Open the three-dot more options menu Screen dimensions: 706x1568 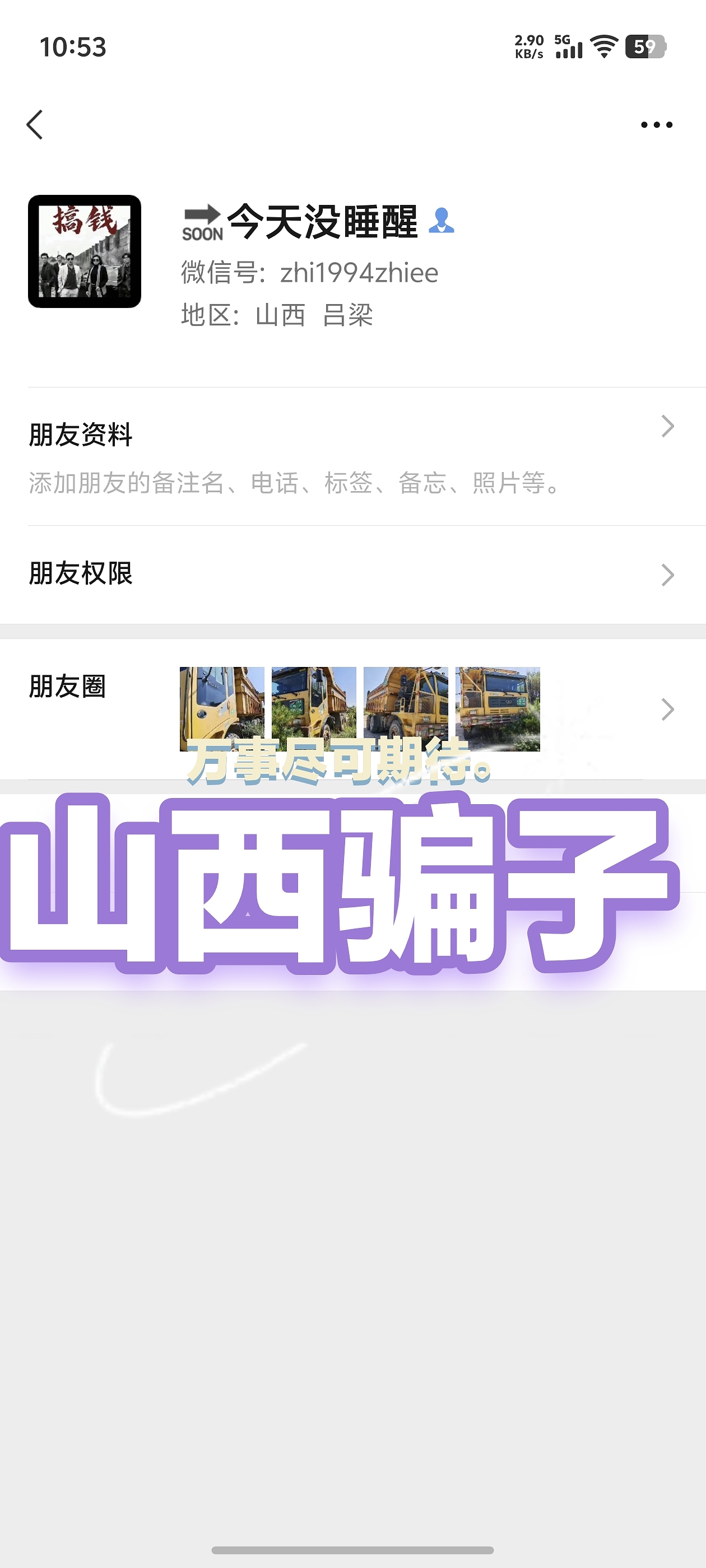(656, 125)
